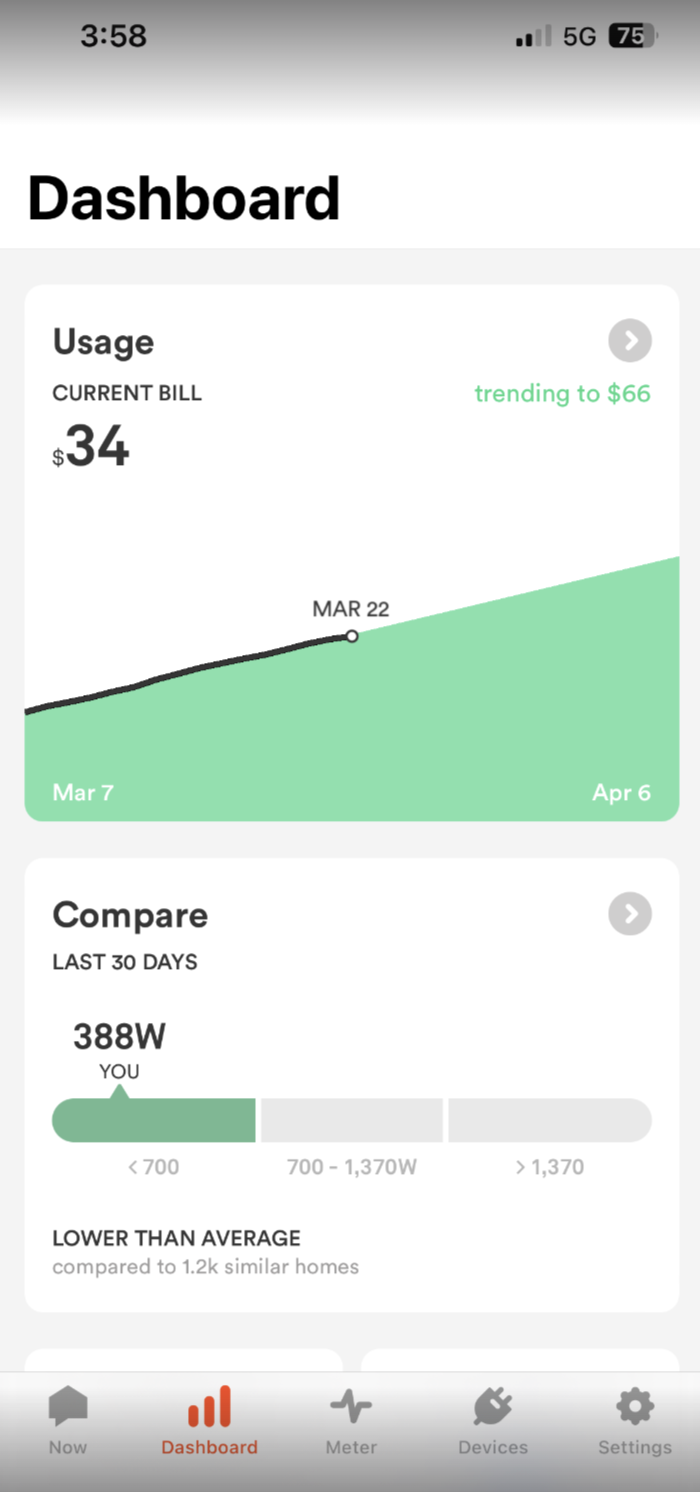Open the Compare last 30 days card
The height and width of the screenshot is (1492, 700).
click(x=352, y=1085)
